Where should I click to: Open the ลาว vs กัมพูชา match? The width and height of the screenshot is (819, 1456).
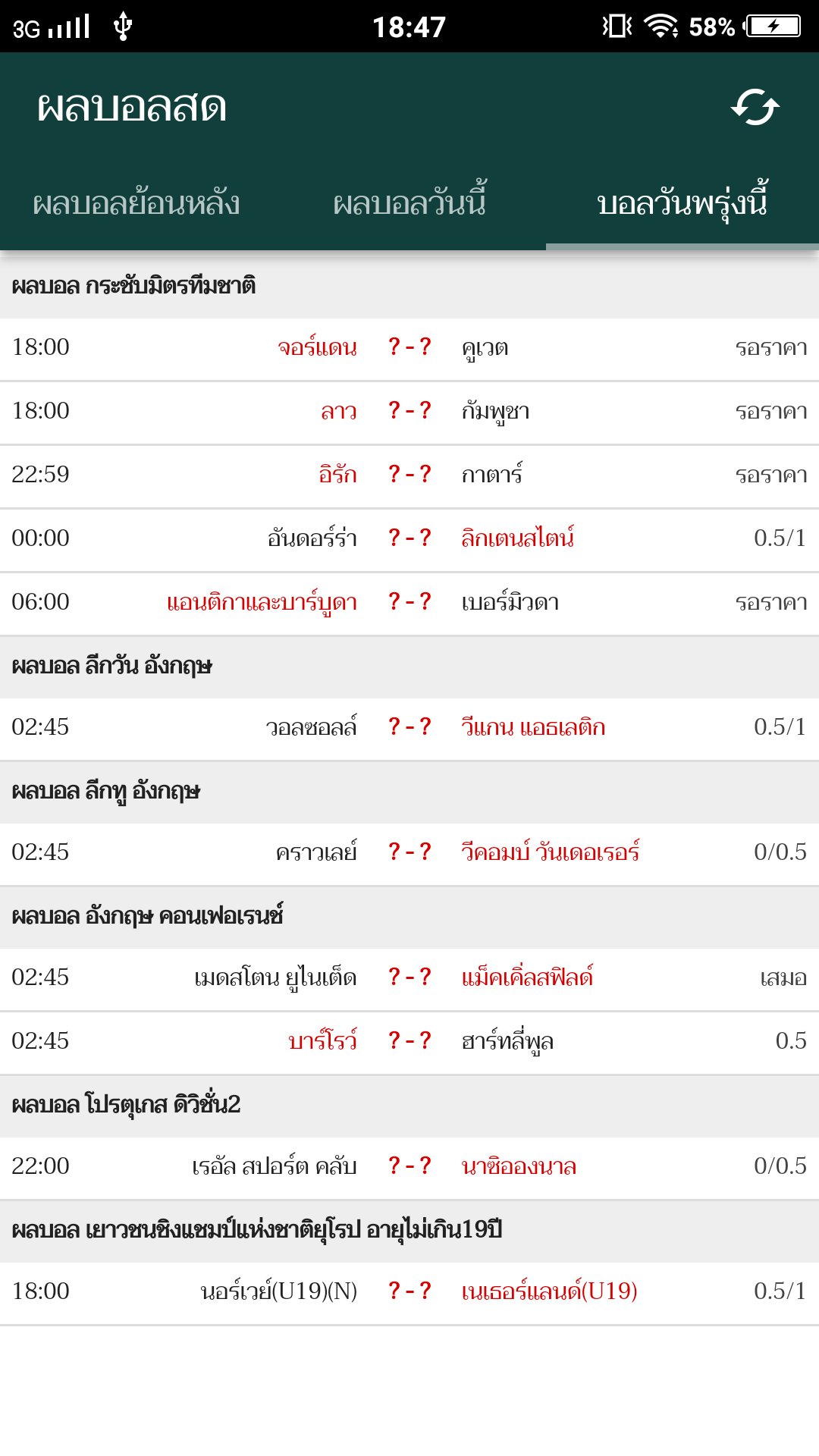[x=409, y=412]
